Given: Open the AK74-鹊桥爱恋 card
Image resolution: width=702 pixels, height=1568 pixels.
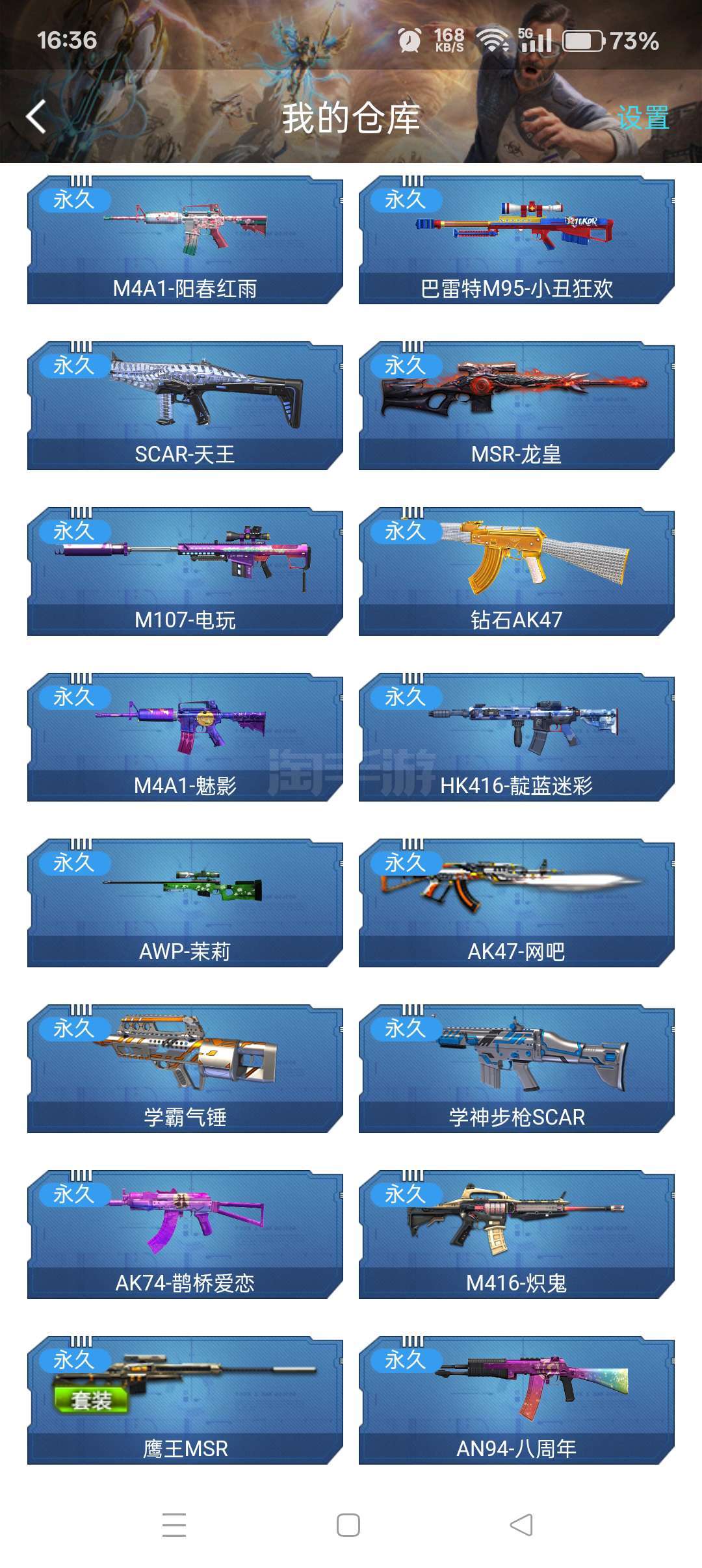Looking at the screenshot, I should (185, 1235).
